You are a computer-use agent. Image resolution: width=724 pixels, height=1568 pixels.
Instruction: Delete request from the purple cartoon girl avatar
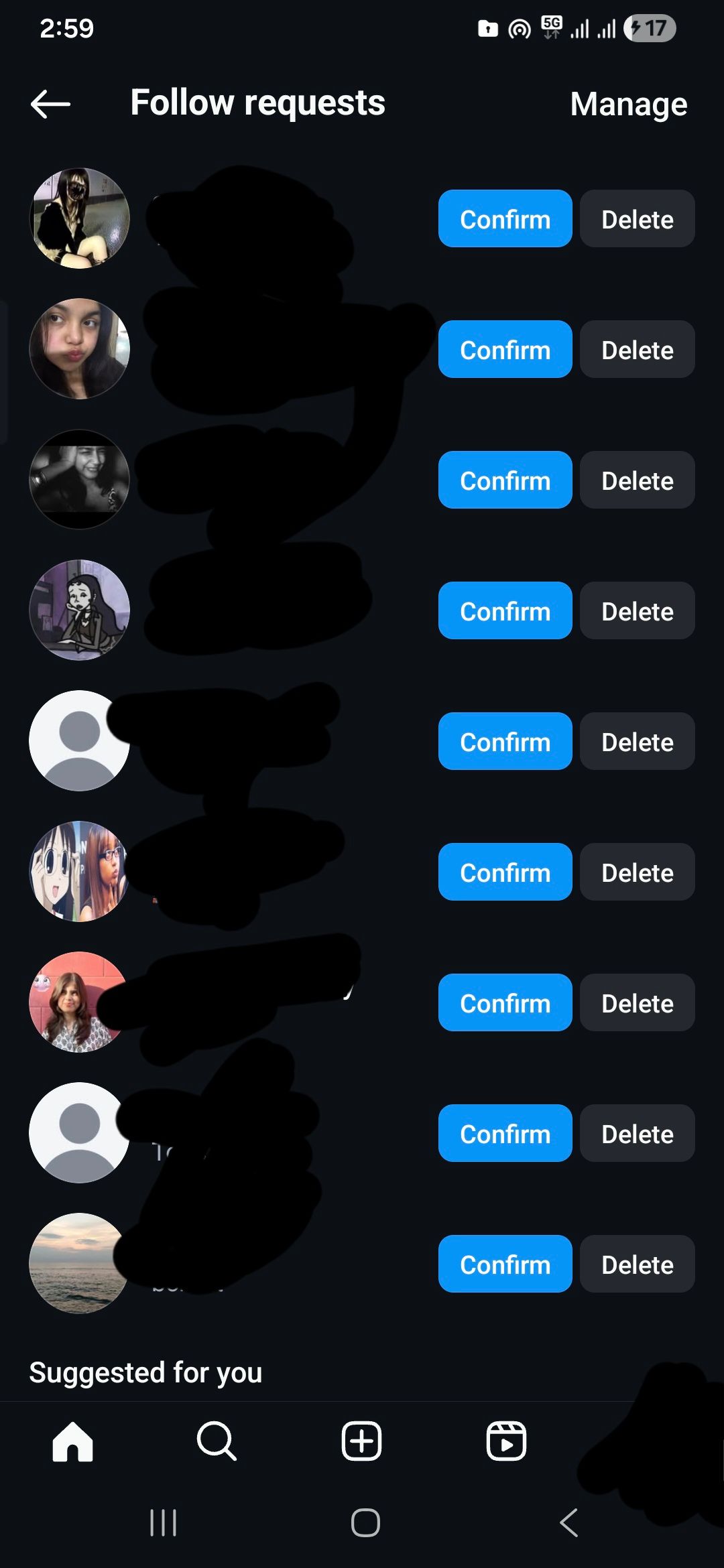coord(637,611)
